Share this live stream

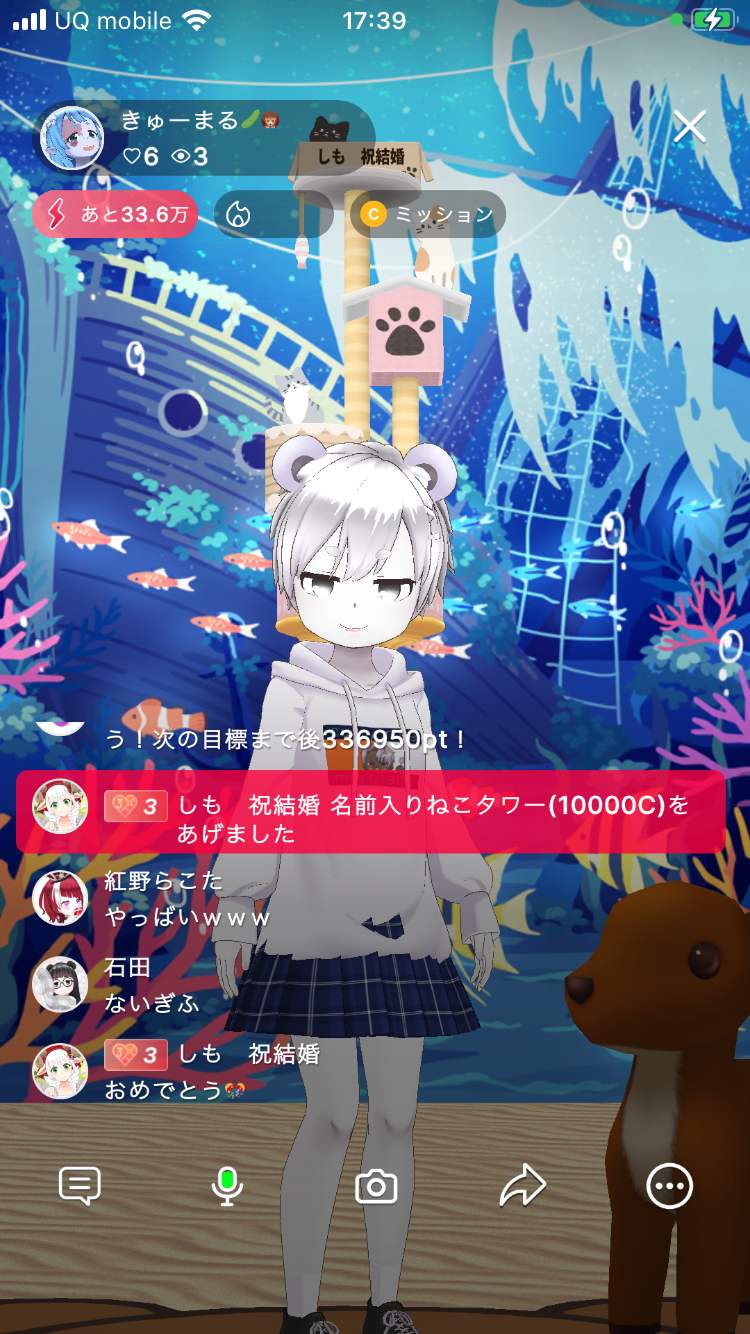pyautogui.click(x=522, y=1186)
